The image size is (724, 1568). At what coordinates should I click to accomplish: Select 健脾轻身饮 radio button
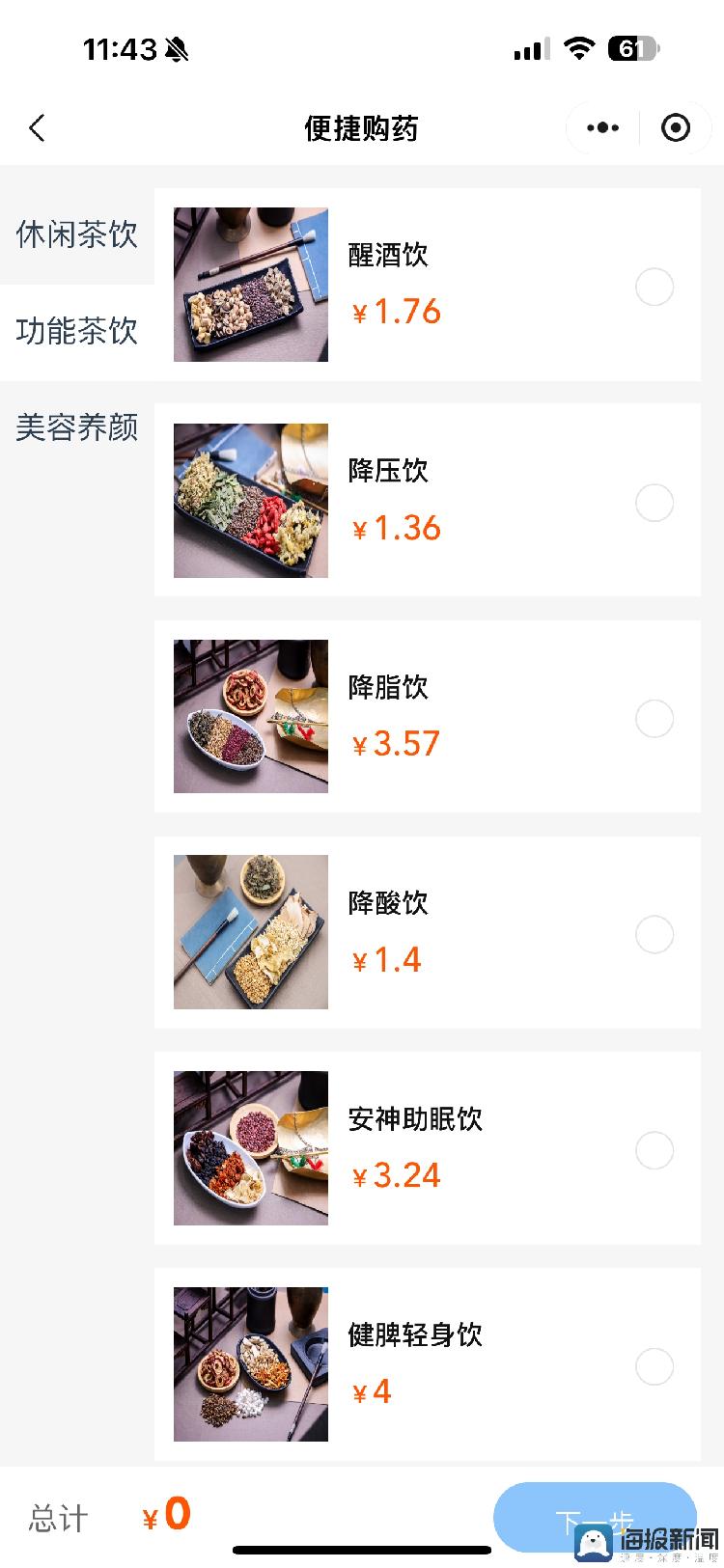click(654, 1366)
